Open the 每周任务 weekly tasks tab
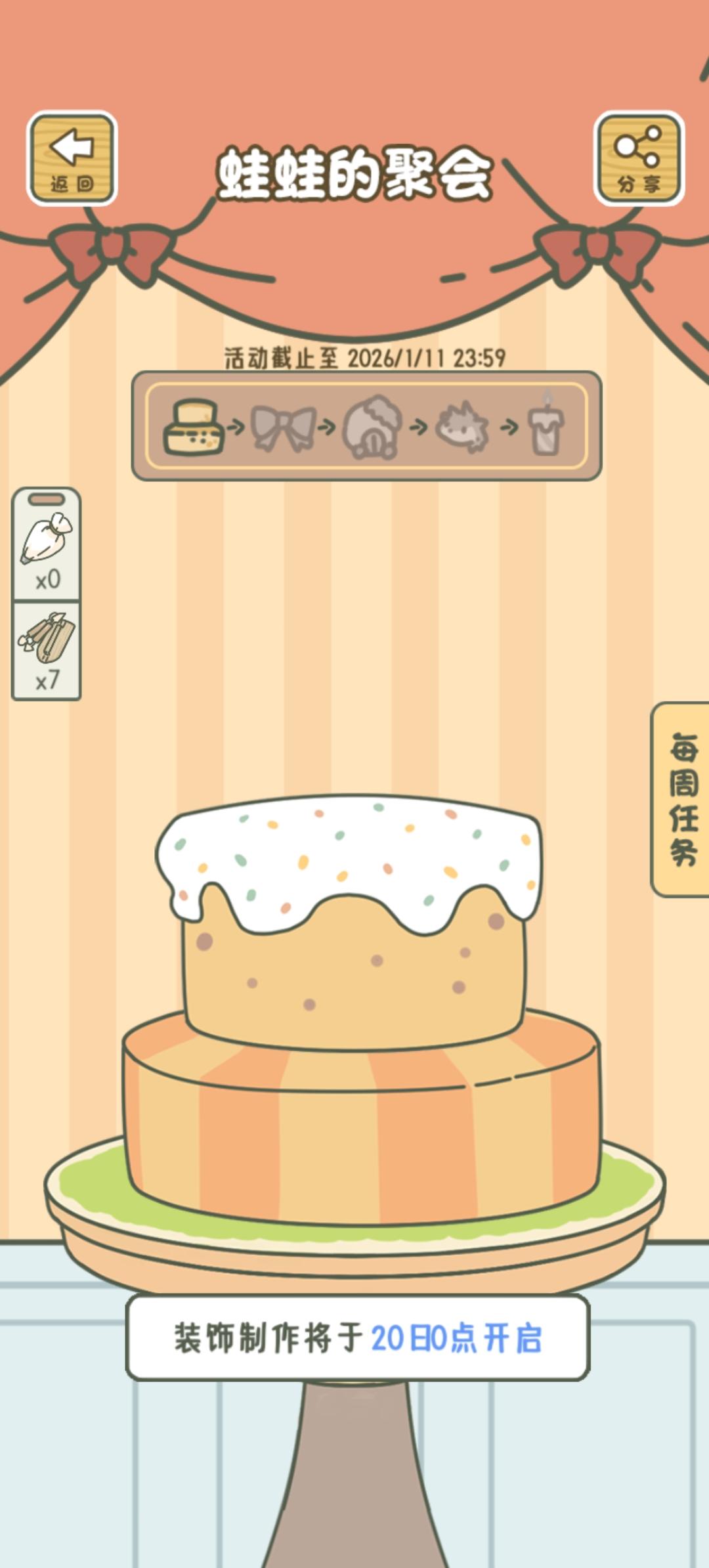Screen dimensions: 709x1568 681,799
